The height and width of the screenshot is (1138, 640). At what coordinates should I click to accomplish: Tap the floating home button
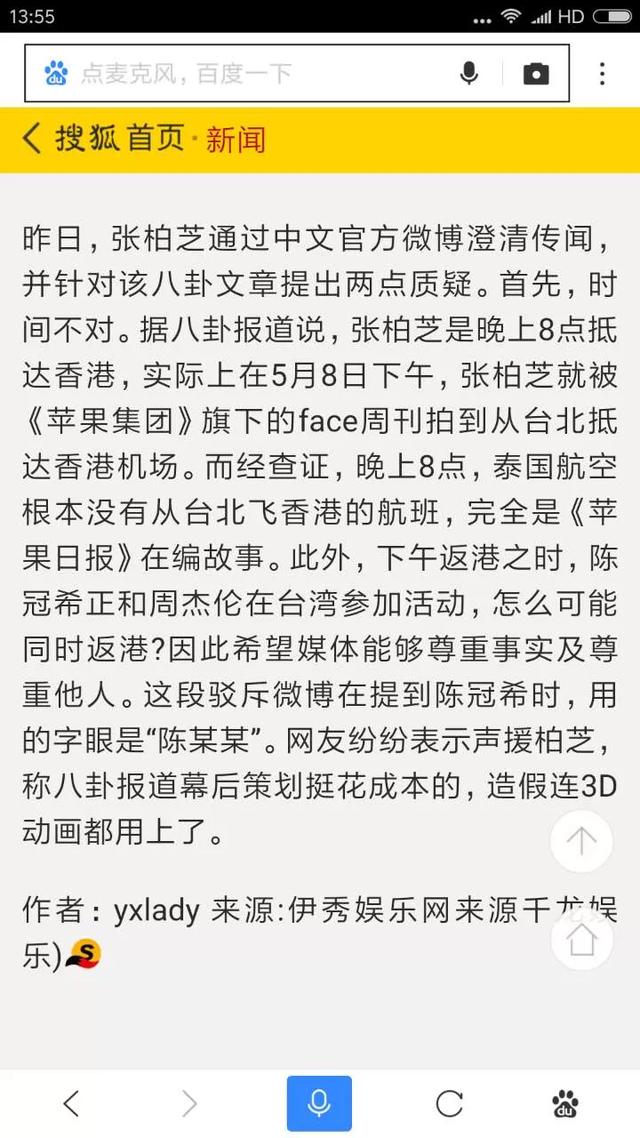pos(582,938)
